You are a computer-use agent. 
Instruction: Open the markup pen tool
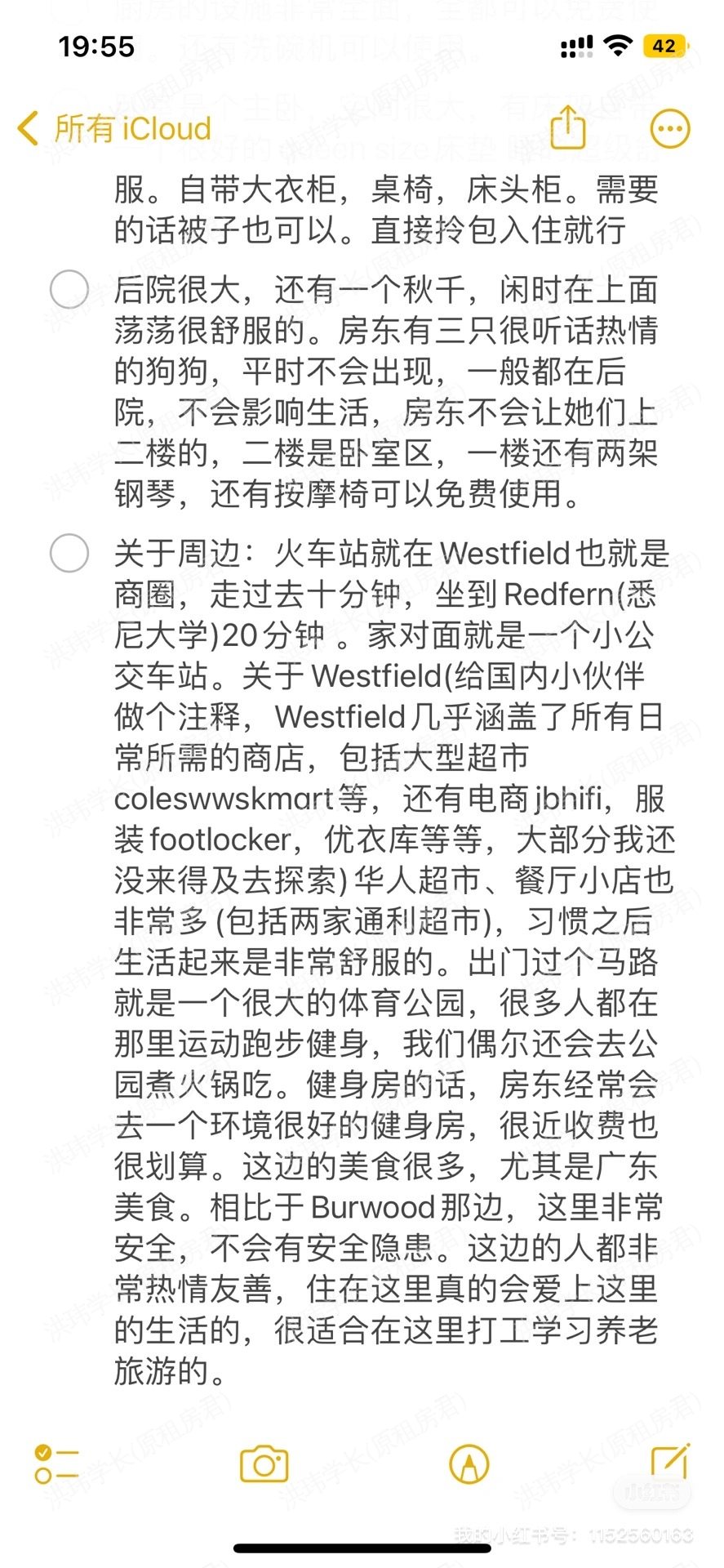469,1464
